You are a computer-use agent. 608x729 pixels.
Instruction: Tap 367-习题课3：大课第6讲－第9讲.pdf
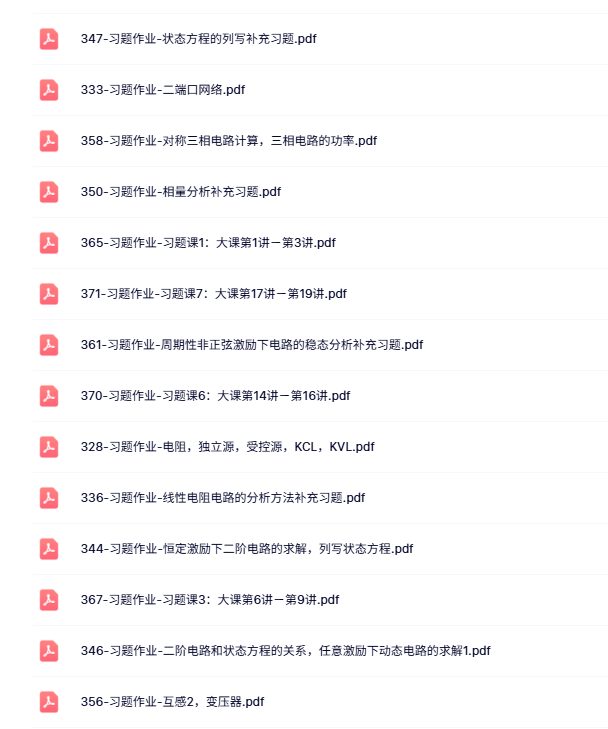click(x=210, y=600)
